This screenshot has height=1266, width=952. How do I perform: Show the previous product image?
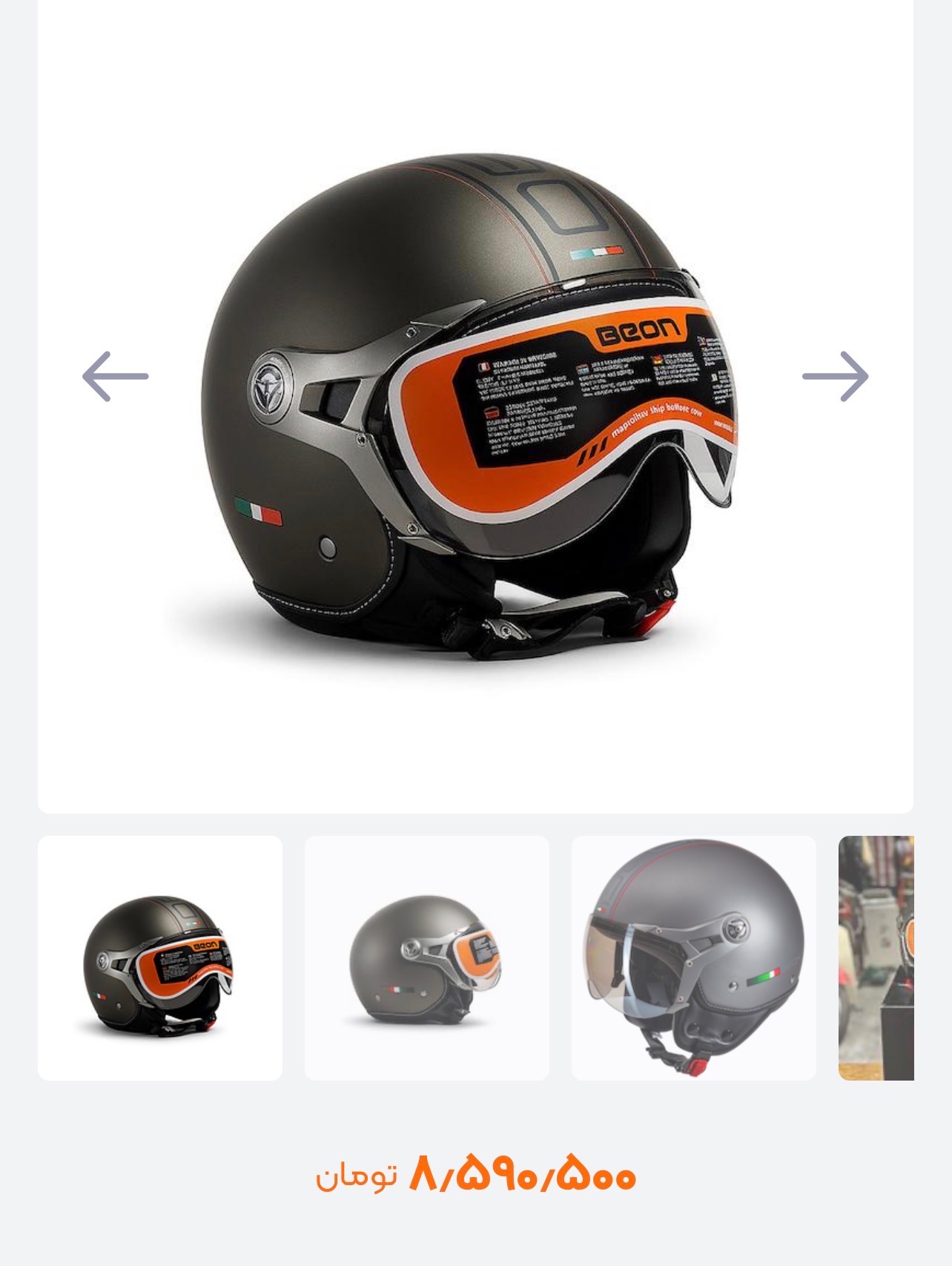coord(116,376)
